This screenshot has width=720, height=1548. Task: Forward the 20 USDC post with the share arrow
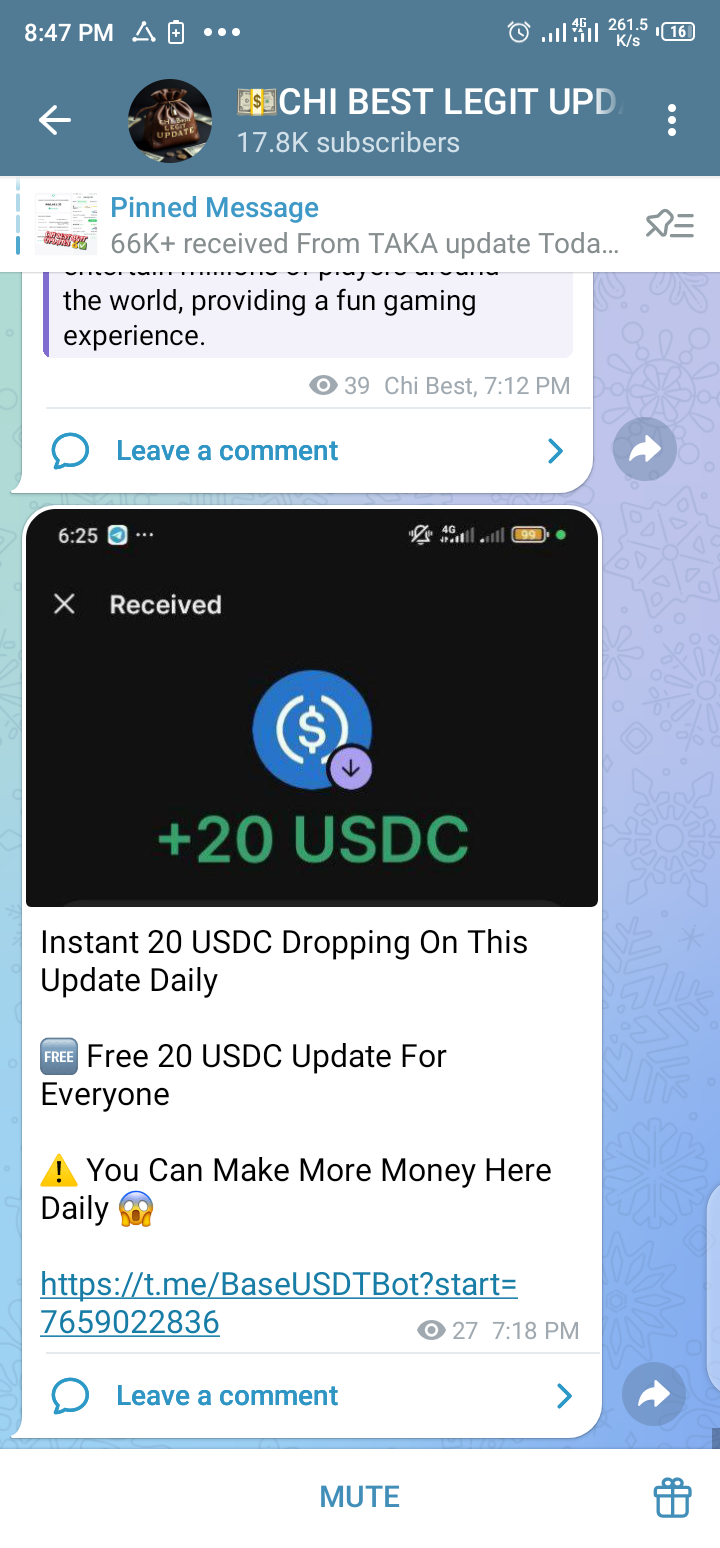coord(653,1394)
